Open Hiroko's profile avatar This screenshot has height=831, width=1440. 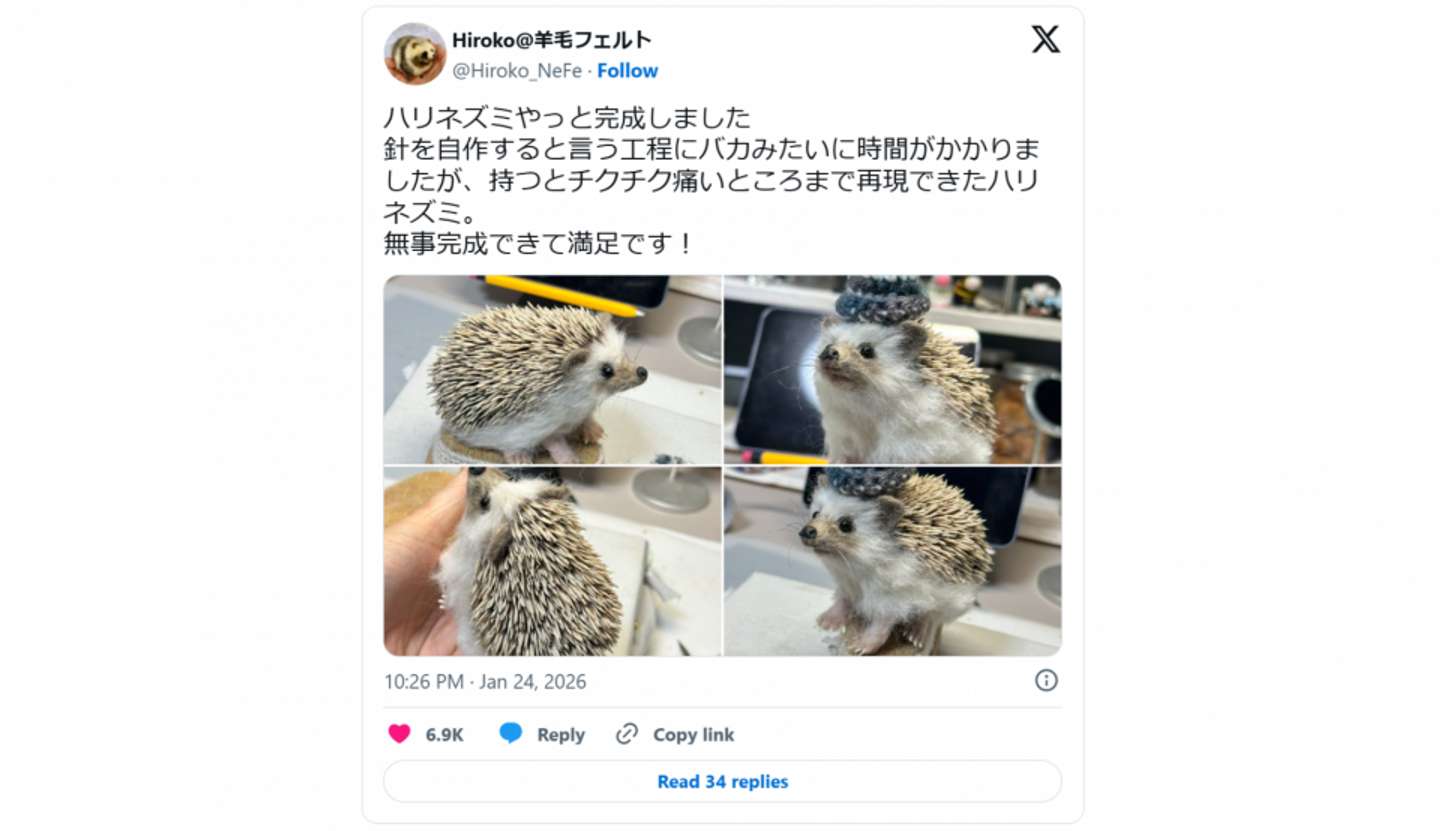tap(414, 54)
